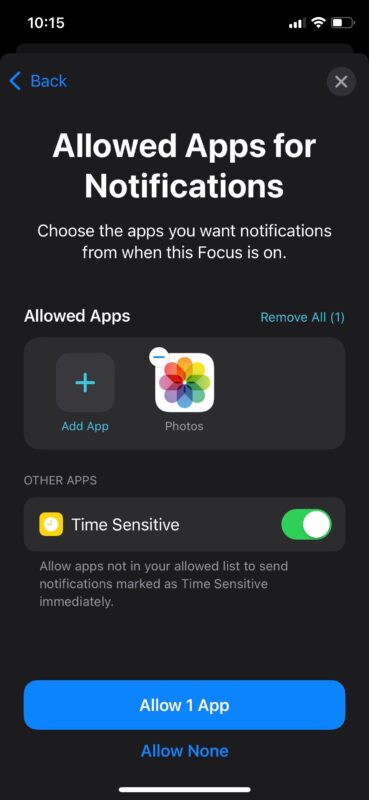Go back to the previous Focus step
This screenshot has width=369, height=800.
pos(38,81)
